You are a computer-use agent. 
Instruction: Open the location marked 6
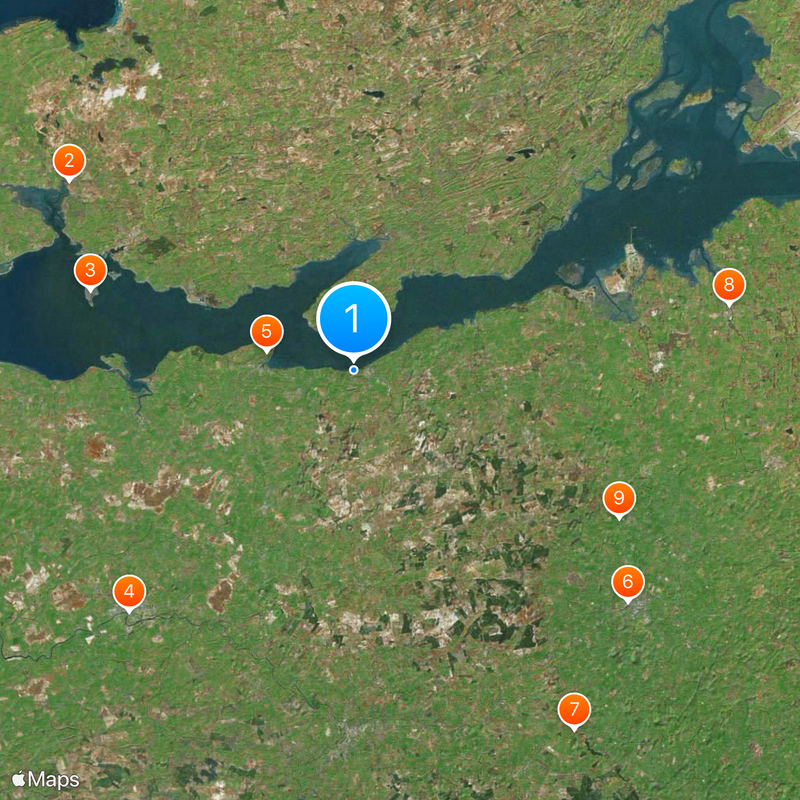(628, 582)
